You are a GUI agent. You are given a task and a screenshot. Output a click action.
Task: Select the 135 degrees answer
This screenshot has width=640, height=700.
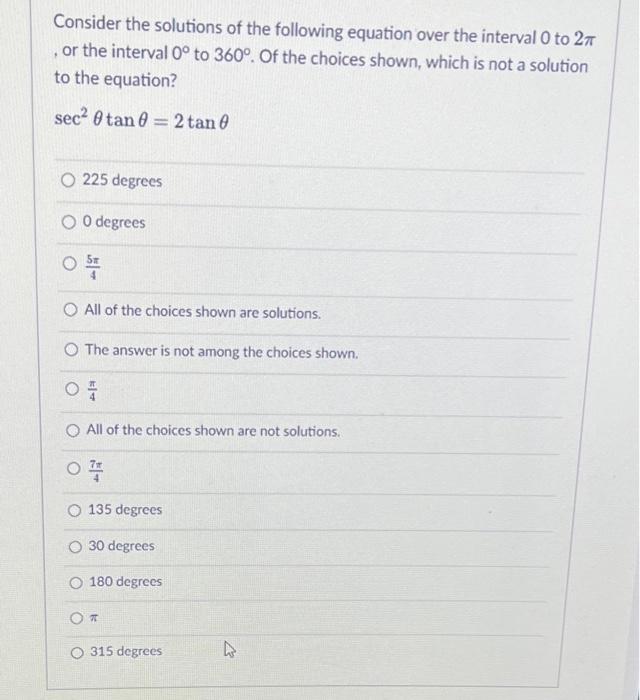(x=74, y=510)
